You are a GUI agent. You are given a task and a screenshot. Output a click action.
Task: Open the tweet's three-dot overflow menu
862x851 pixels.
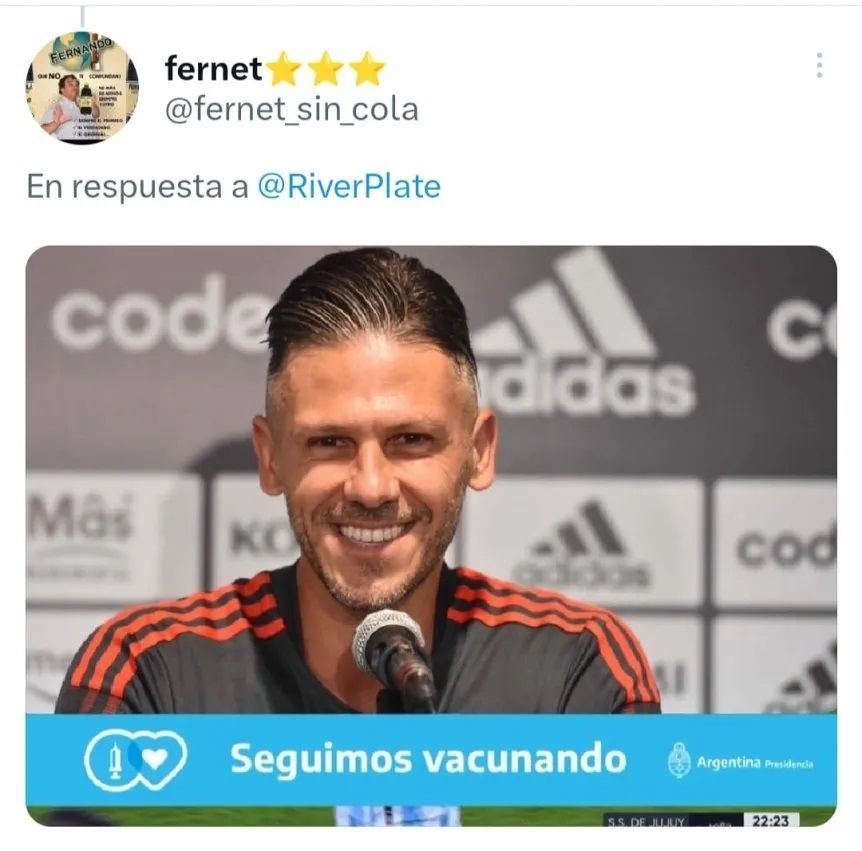[819, 65]
